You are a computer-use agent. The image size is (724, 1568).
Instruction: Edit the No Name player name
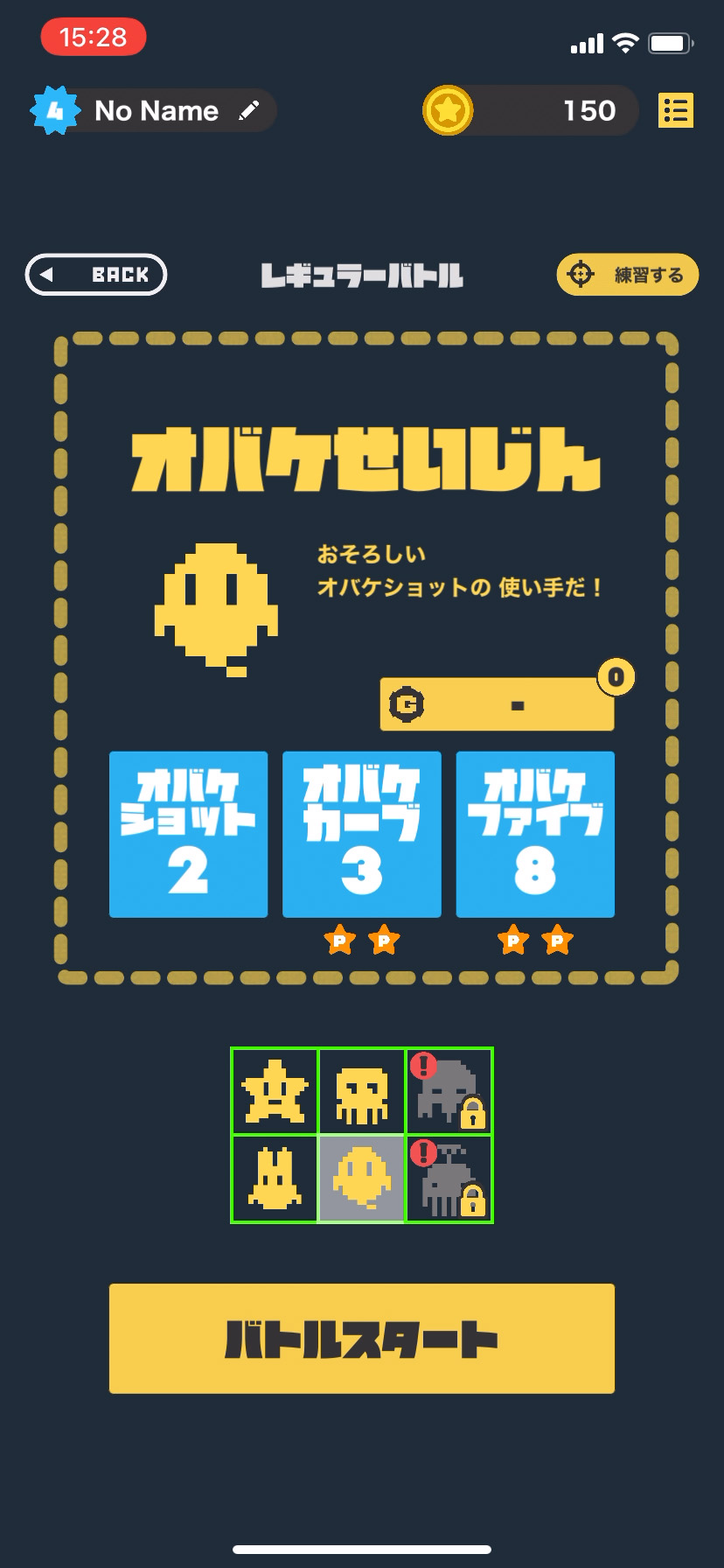[249, 110]
